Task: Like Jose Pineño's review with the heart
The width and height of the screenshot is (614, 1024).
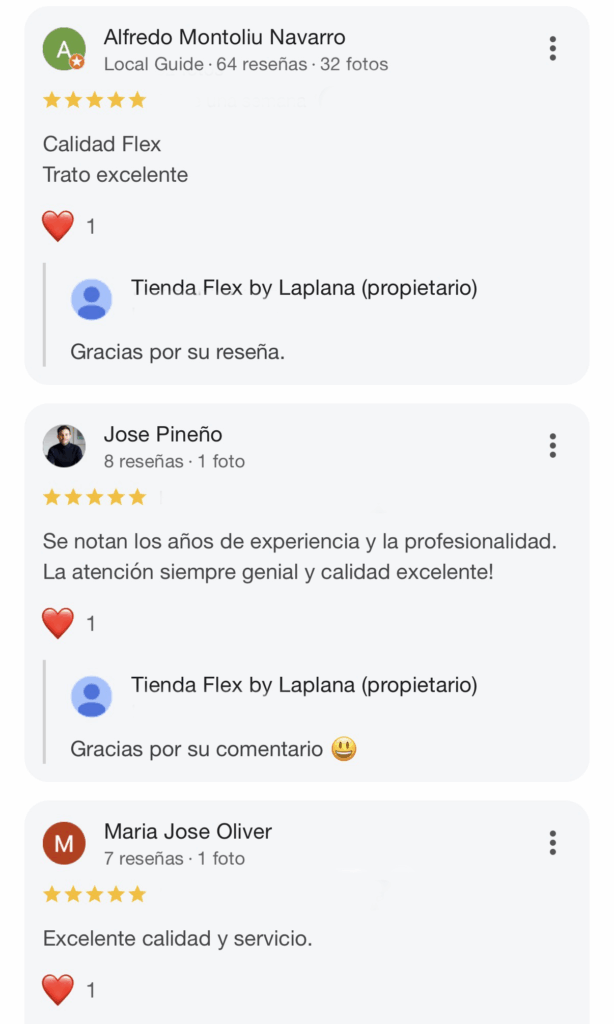Action: tap(58, 623)
